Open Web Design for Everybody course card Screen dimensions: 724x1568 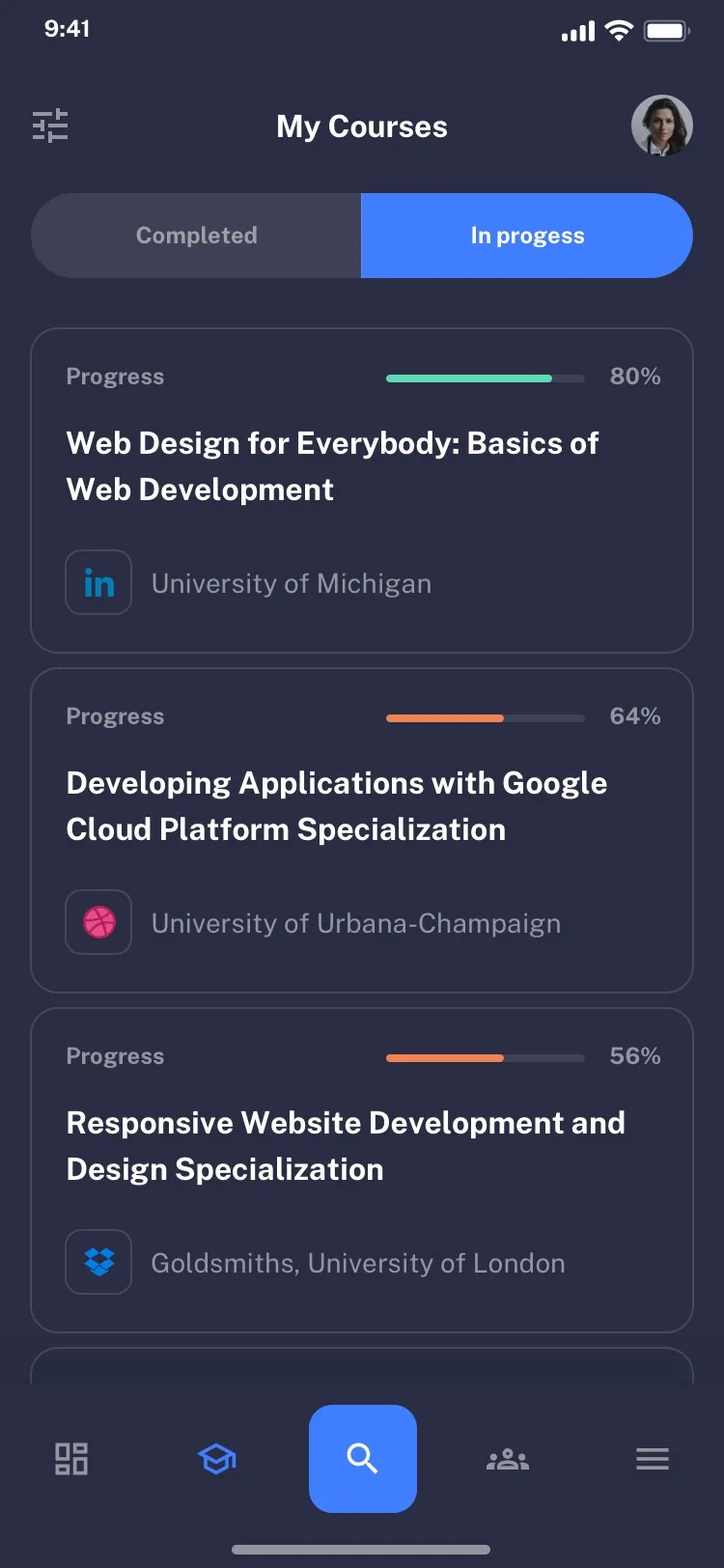tap(362, 467)
